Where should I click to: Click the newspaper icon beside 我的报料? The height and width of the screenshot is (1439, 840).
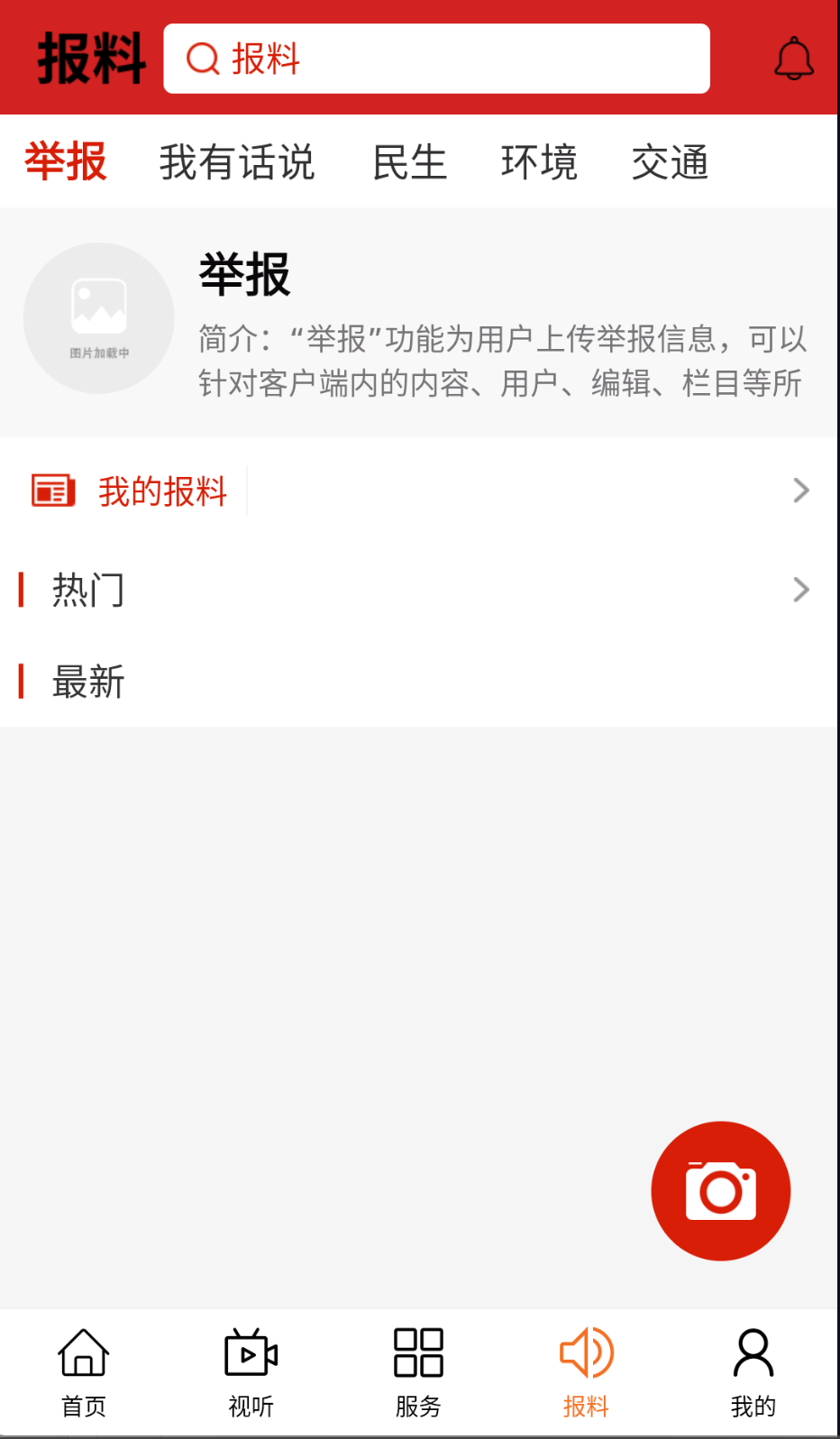[x=51, y=490]
